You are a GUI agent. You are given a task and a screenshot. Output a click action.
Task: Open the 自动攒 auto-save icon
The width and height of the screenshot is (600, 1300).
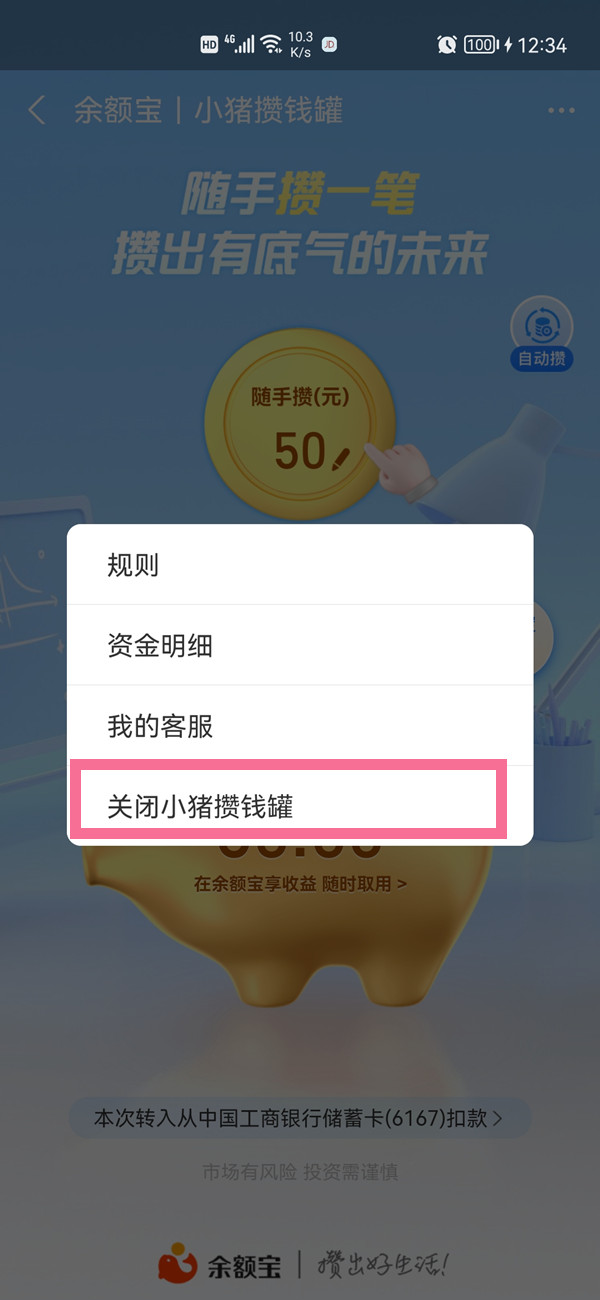tap(542, 335)
